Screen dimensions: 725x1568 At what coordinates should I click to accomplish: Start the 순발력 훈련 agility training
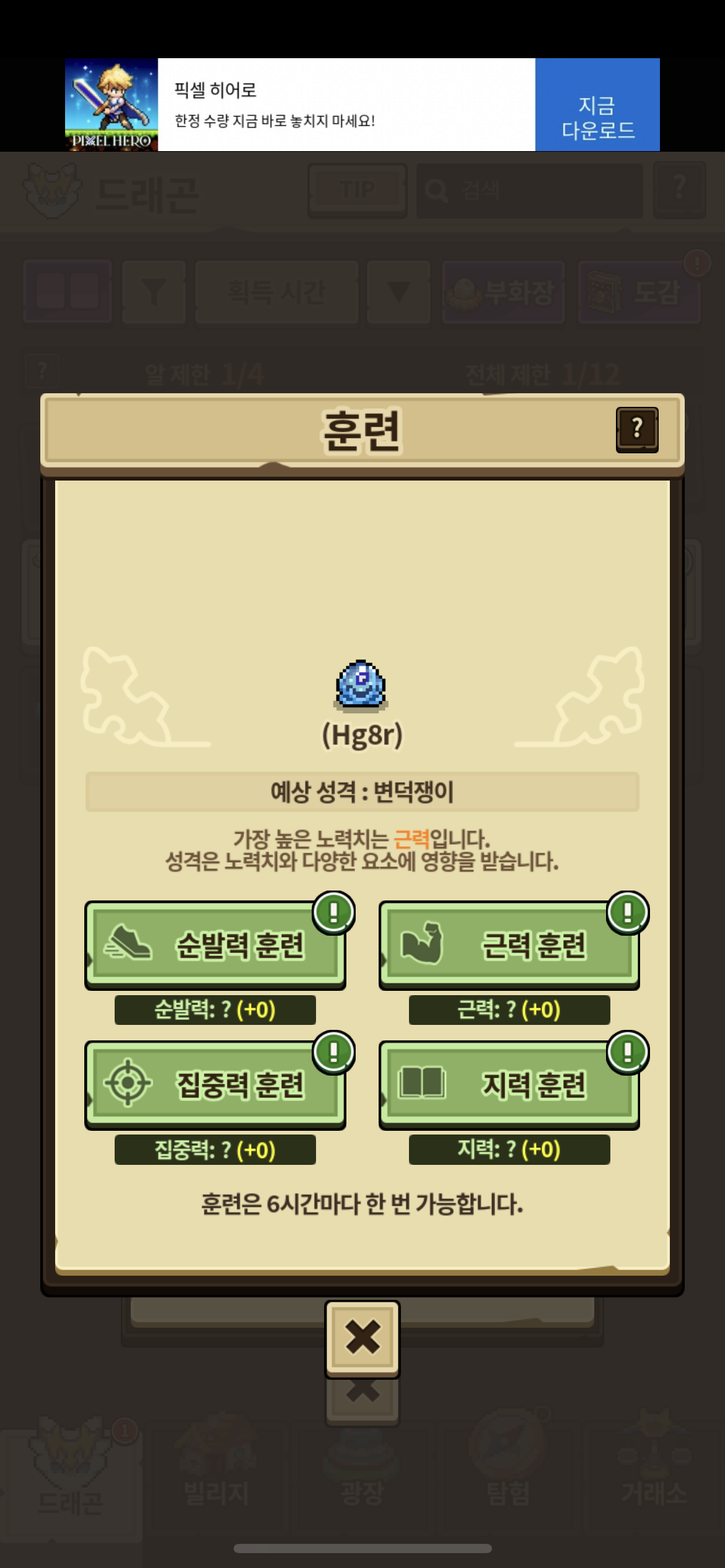click(x=214, y=945)
